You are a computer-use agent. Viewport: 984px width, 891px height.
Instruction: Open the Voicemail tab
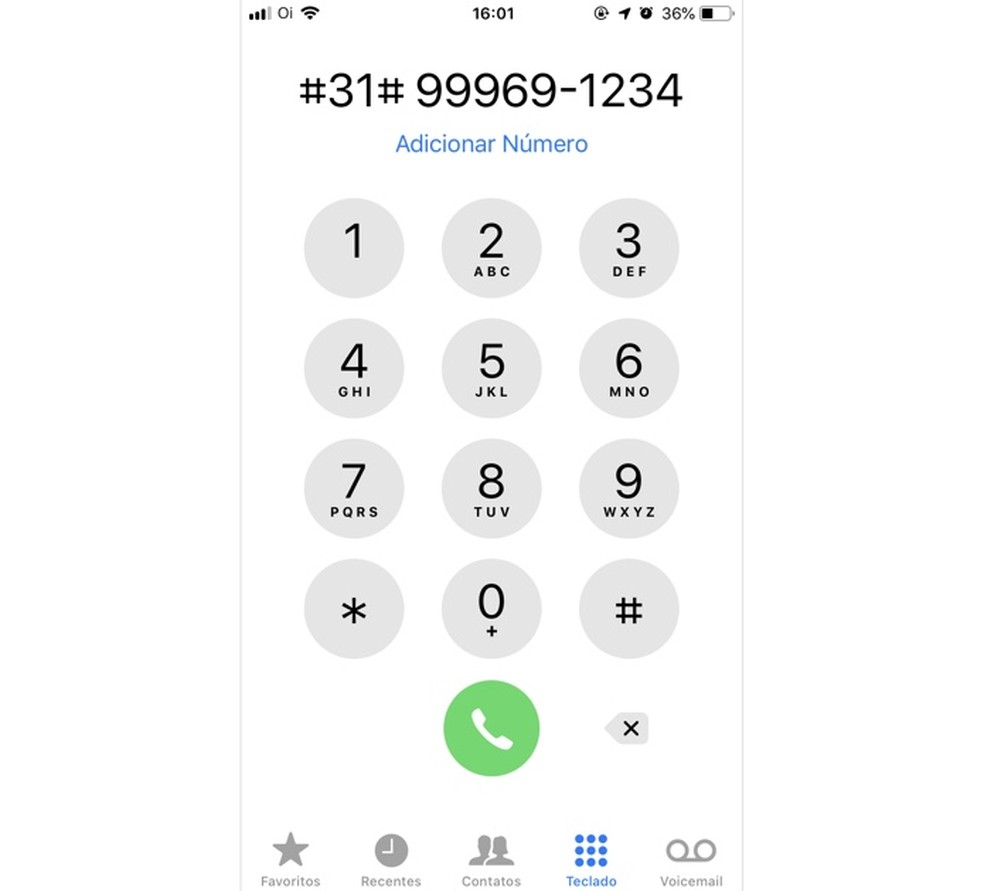691,860
